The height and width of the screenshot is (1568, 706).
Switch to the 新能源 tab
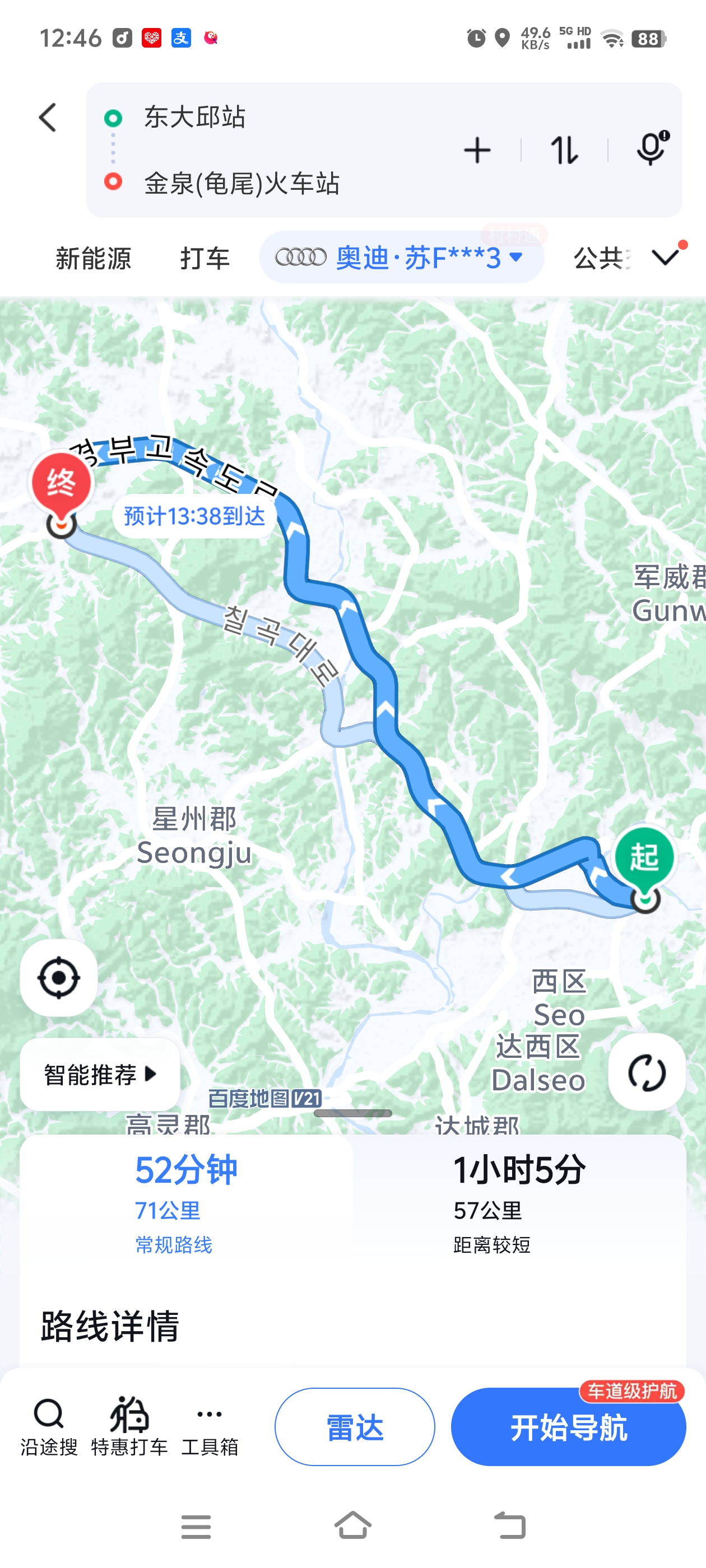coord(93,259)
